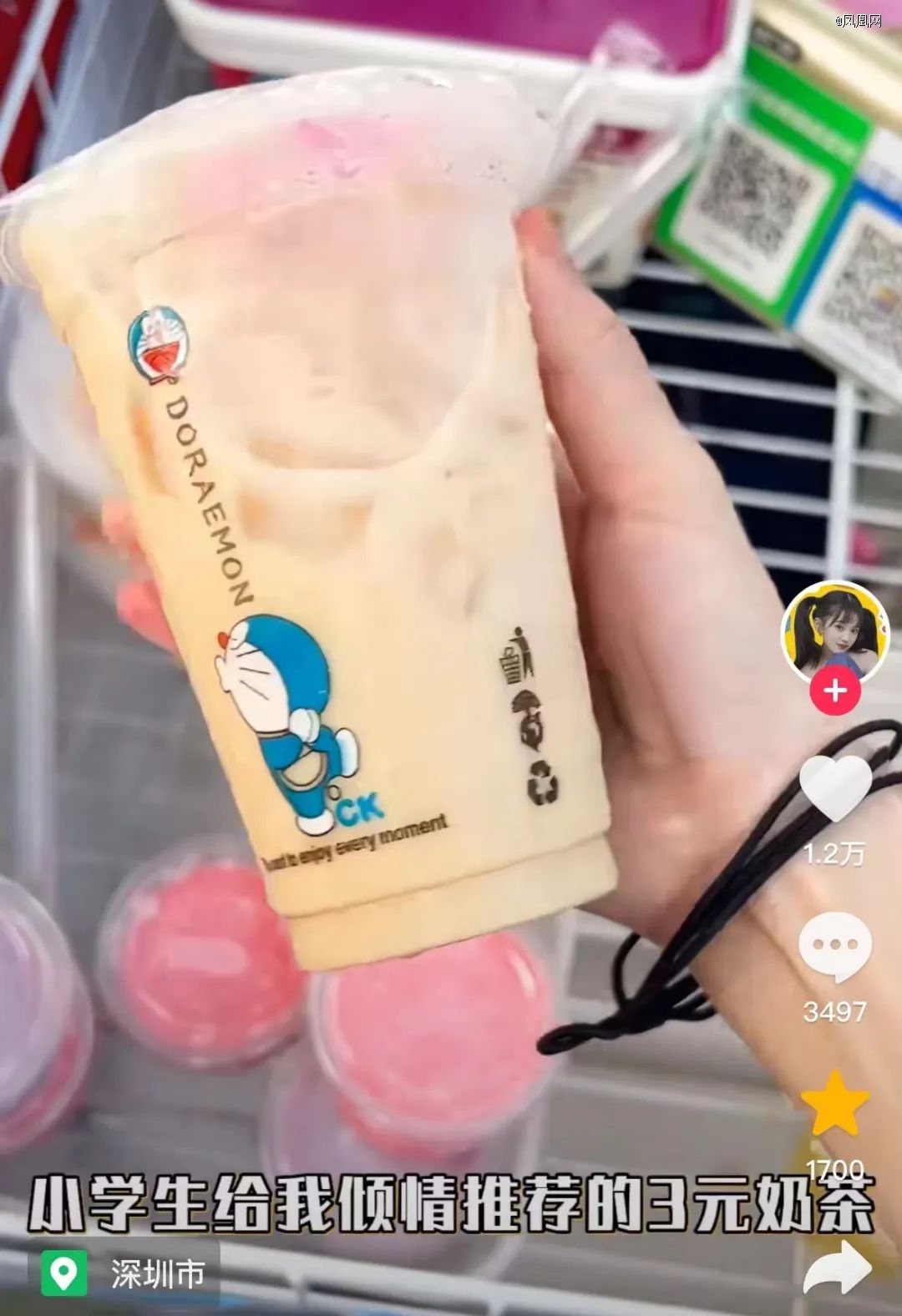Like this milk tea video
This screenshot has height=1316, width=902.
coord(834,791)
